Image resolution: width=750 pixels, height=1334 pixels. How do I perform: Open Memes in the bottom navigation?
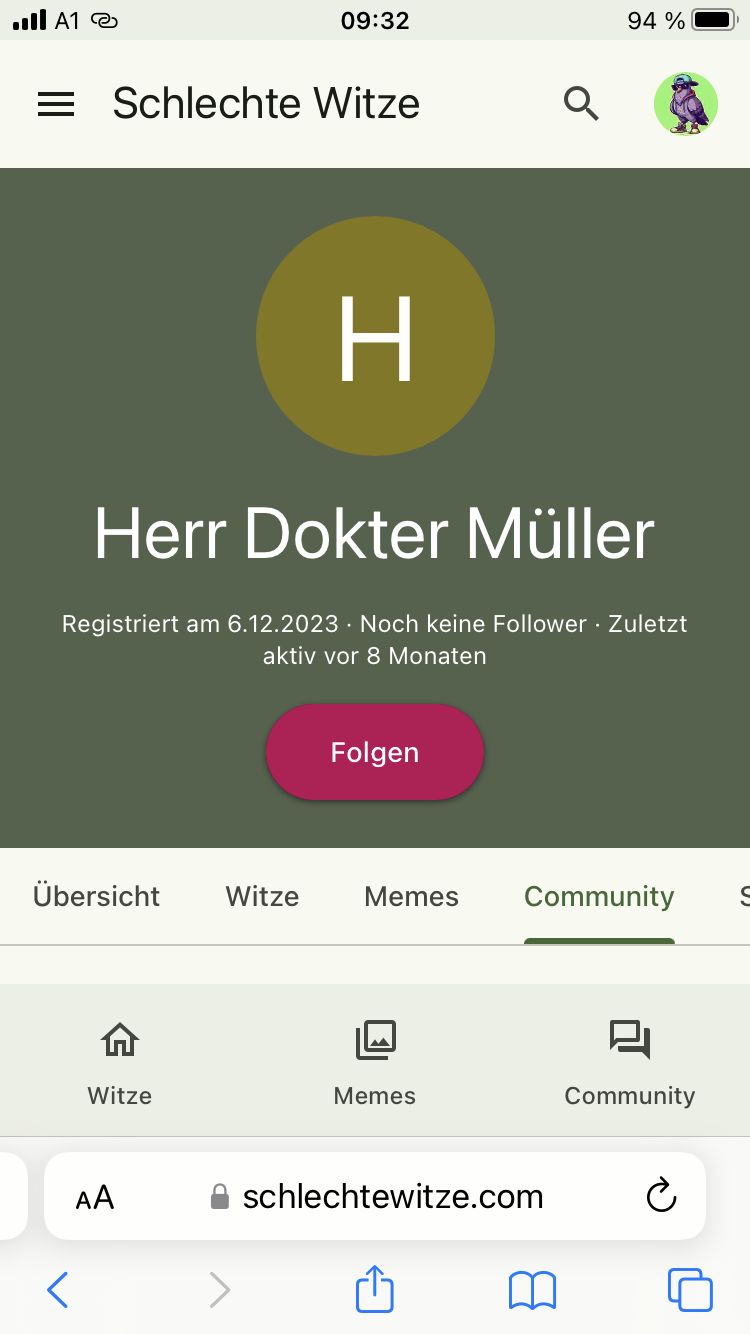tap(375, 1064)
